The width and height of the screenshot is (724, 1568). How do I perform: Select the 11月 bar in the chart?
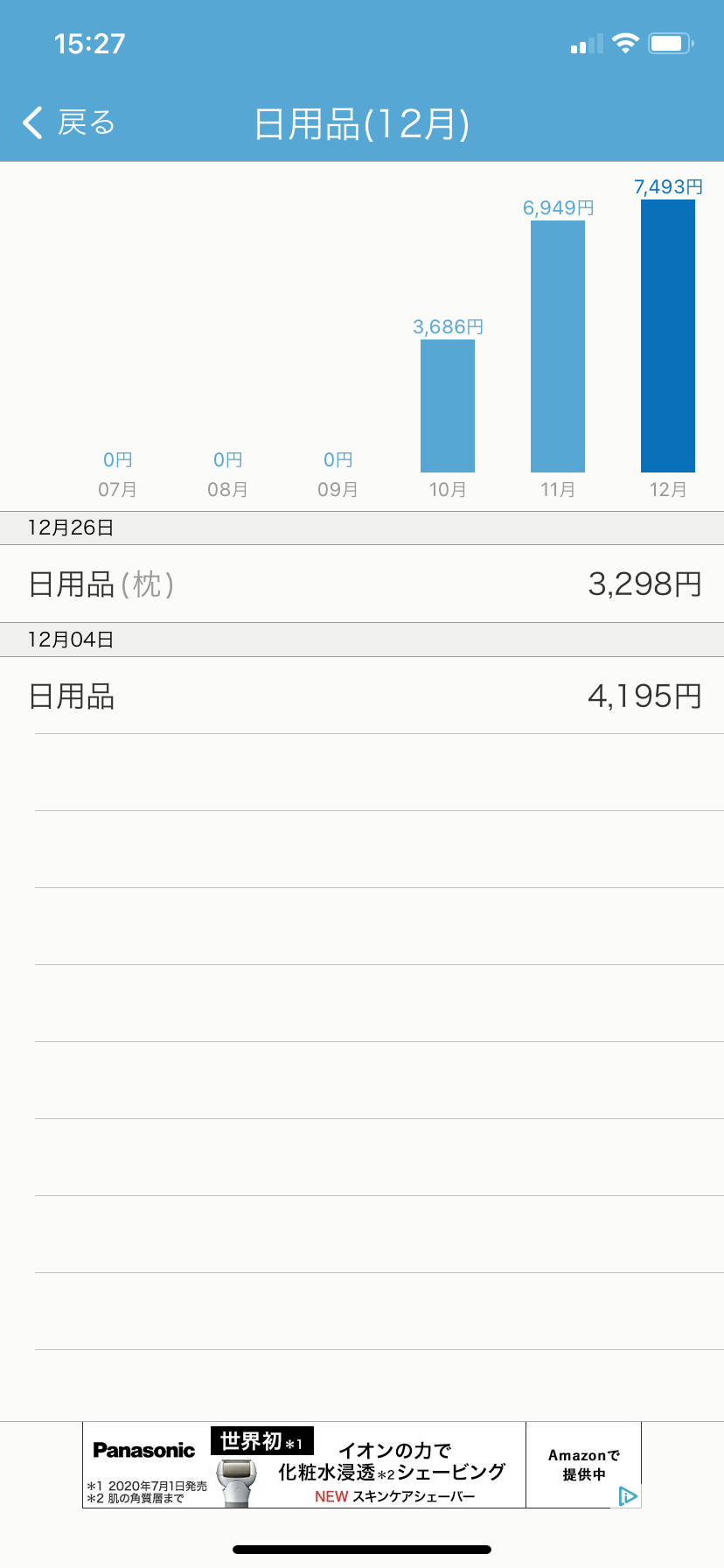tap(558, 346)
